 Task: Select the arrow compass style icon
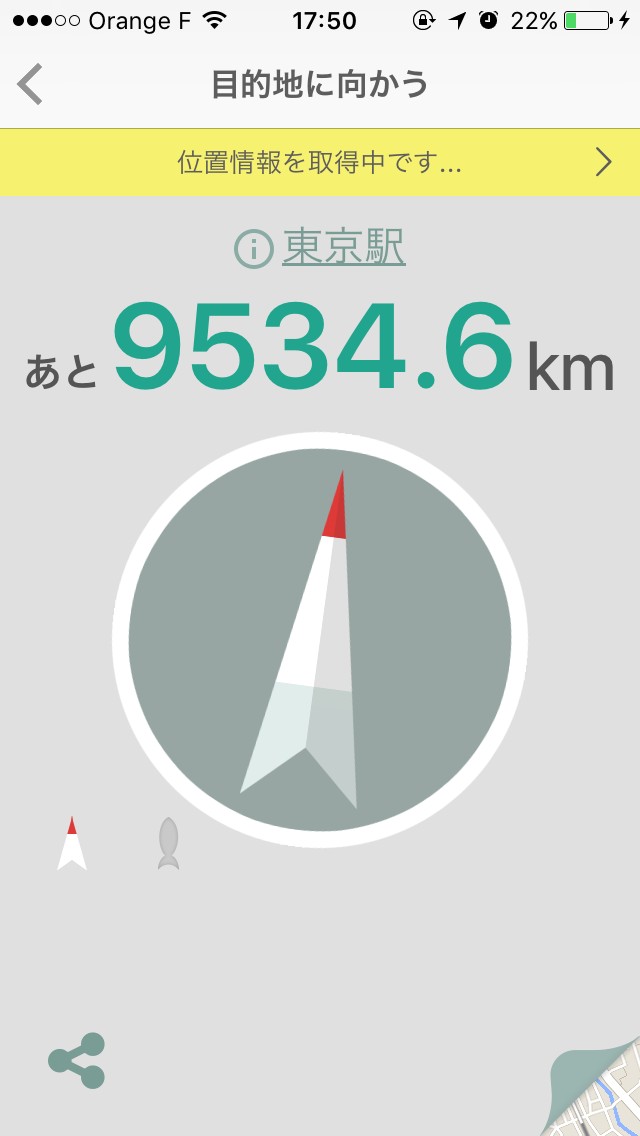pos(72,843)
